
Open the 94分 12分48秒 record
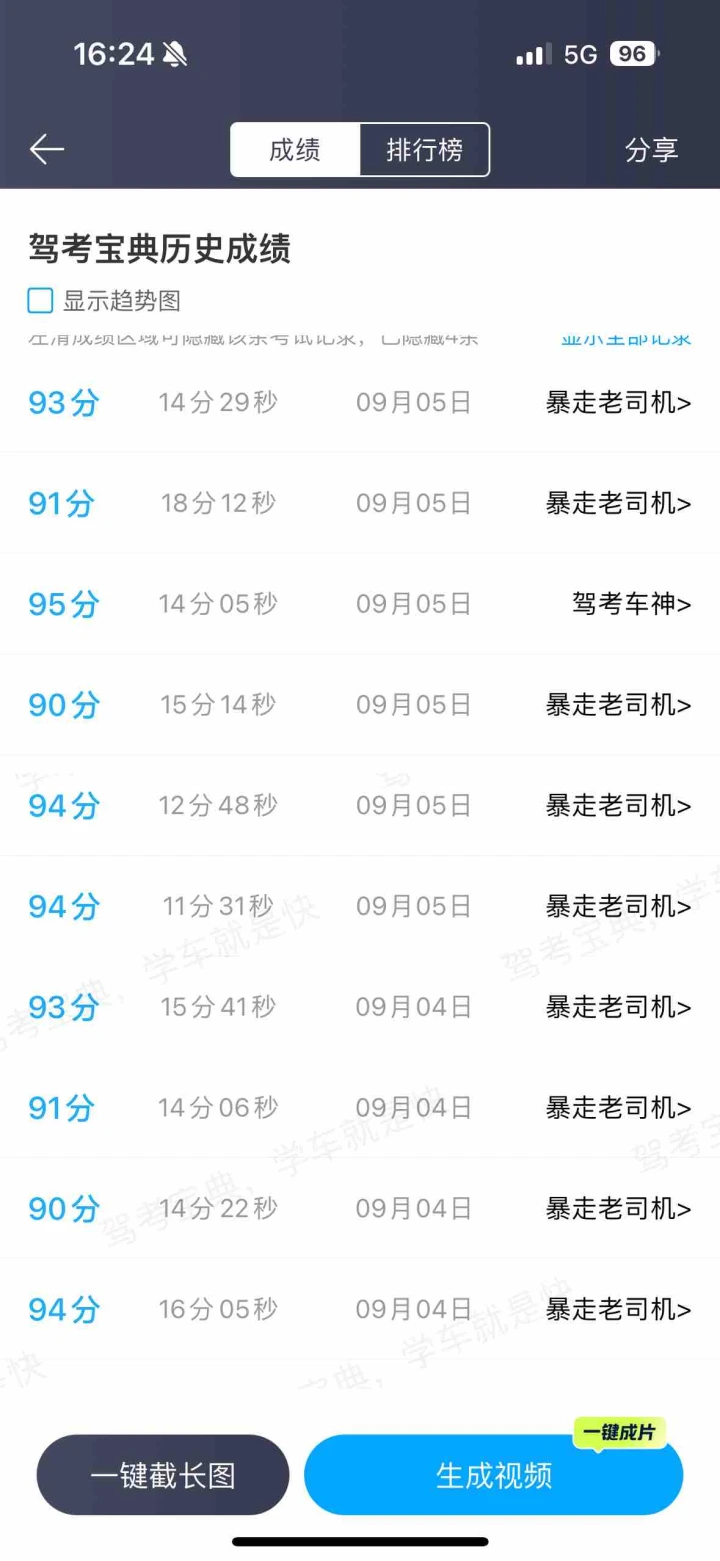[x=360, y=805]
